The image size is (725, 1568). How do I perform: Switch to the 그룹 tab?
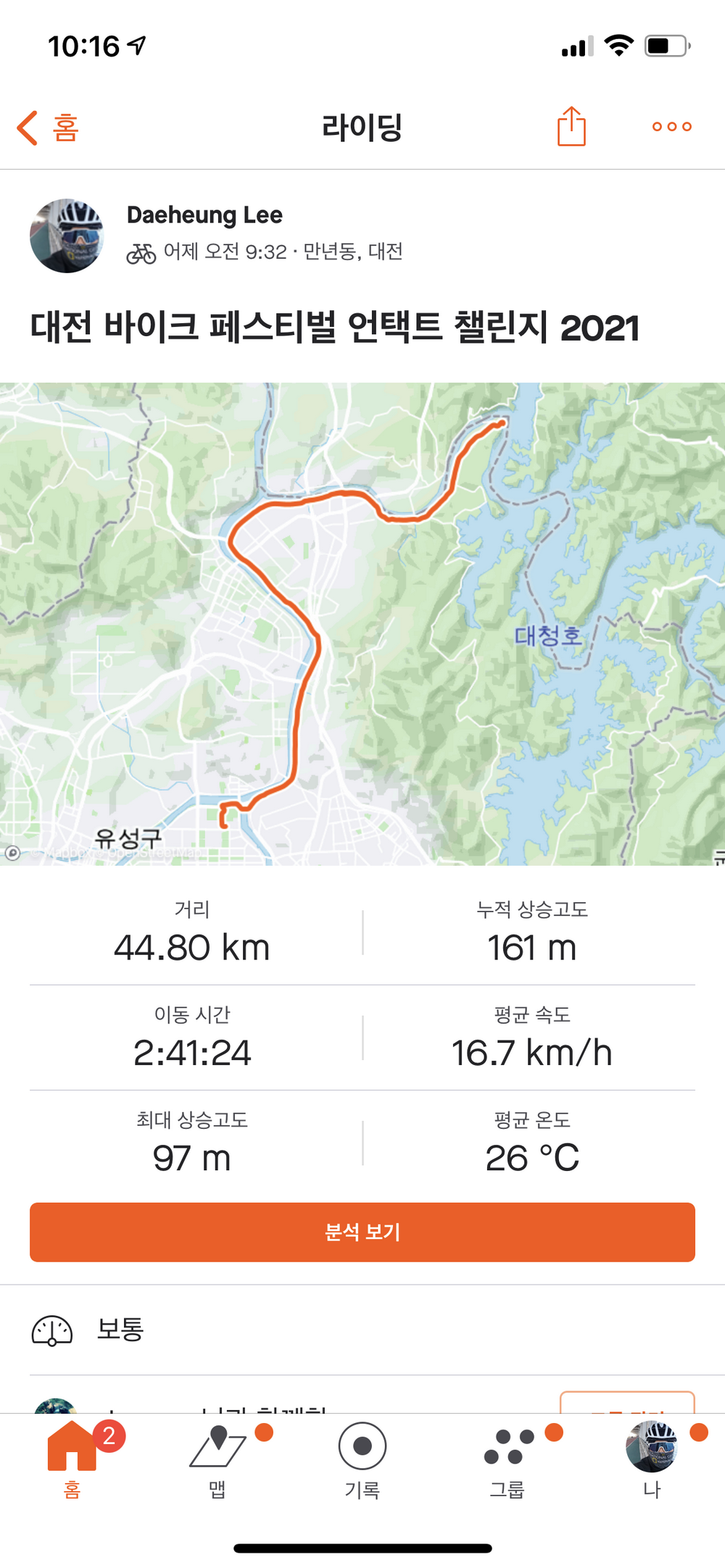[x=507, y=1458]
